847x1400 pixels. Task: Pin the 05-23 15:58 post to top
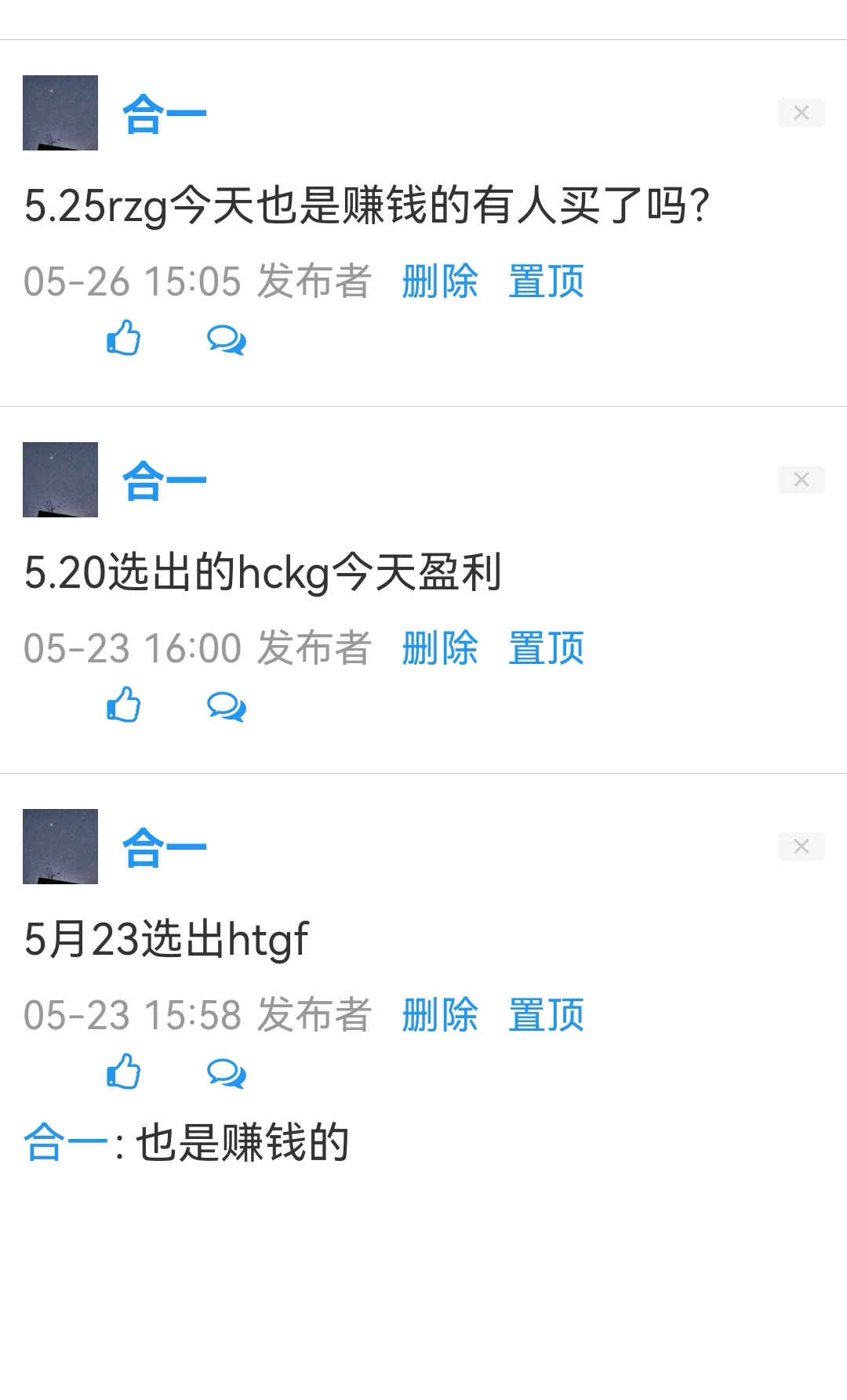[546, 1015]
